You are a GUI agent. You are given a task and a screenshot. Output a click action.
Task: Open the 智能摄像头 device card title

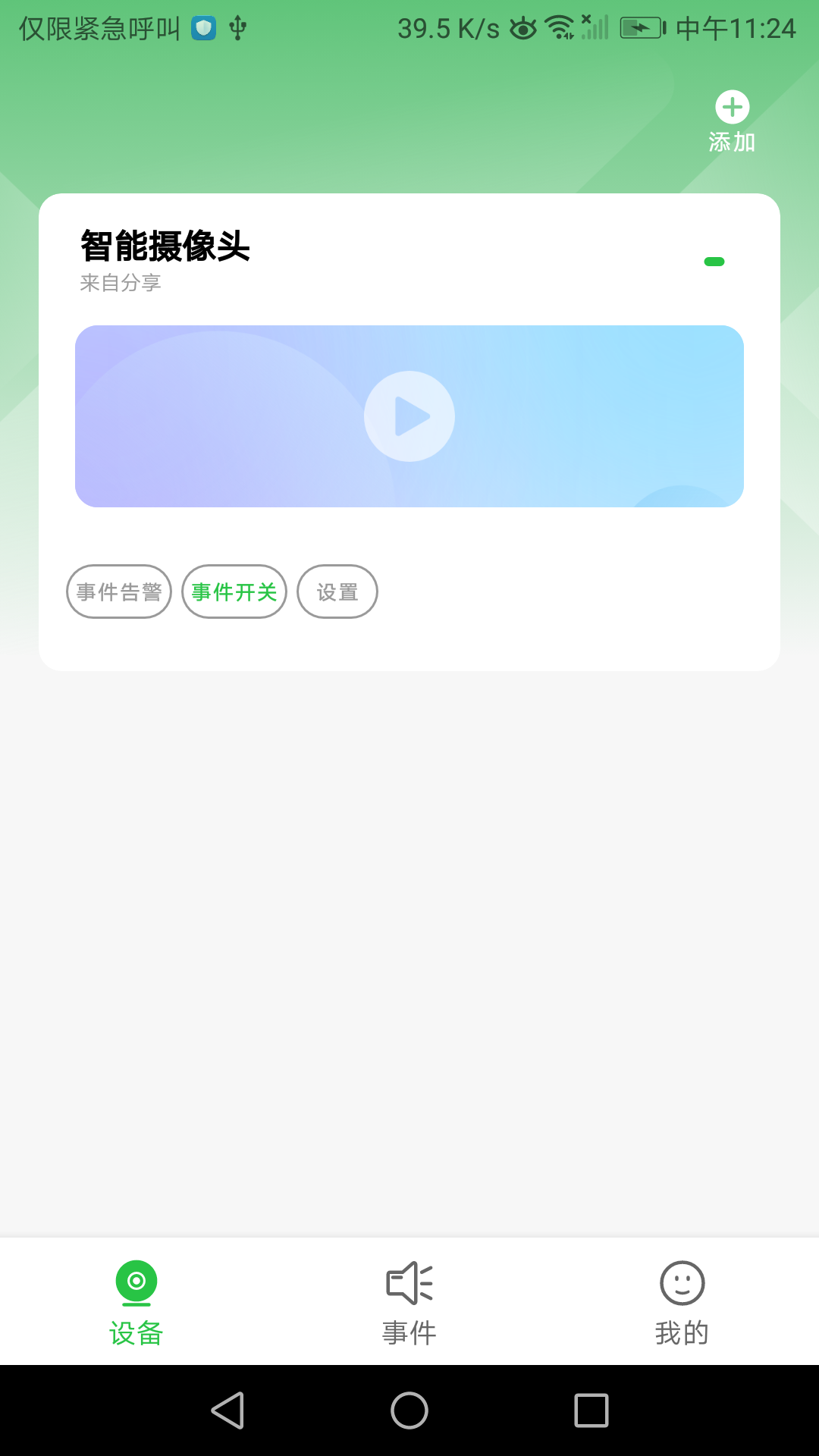(166, 244)
